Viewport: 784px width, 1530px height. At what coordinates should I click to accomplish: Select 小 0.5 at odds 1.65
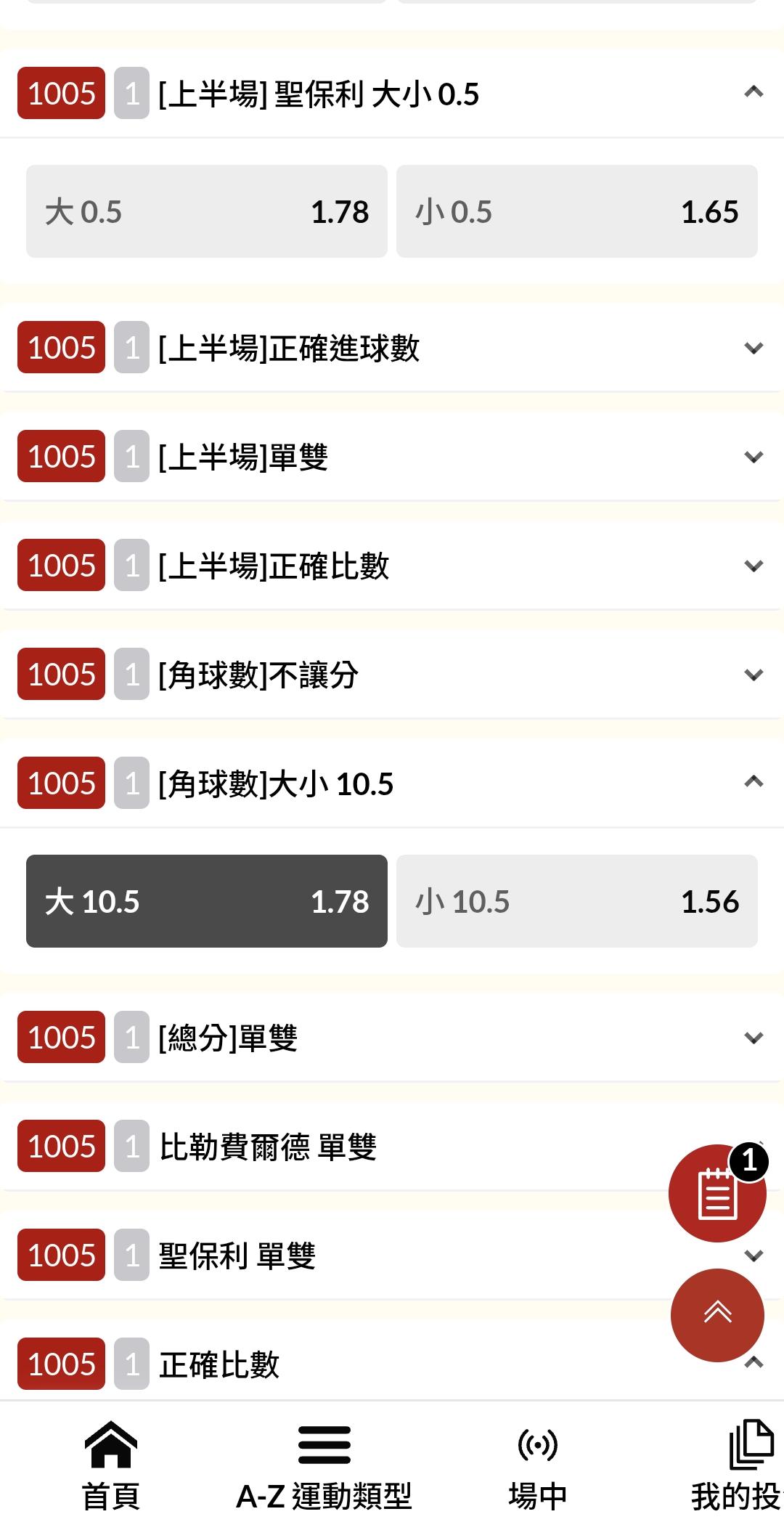(x=577, y=211)
